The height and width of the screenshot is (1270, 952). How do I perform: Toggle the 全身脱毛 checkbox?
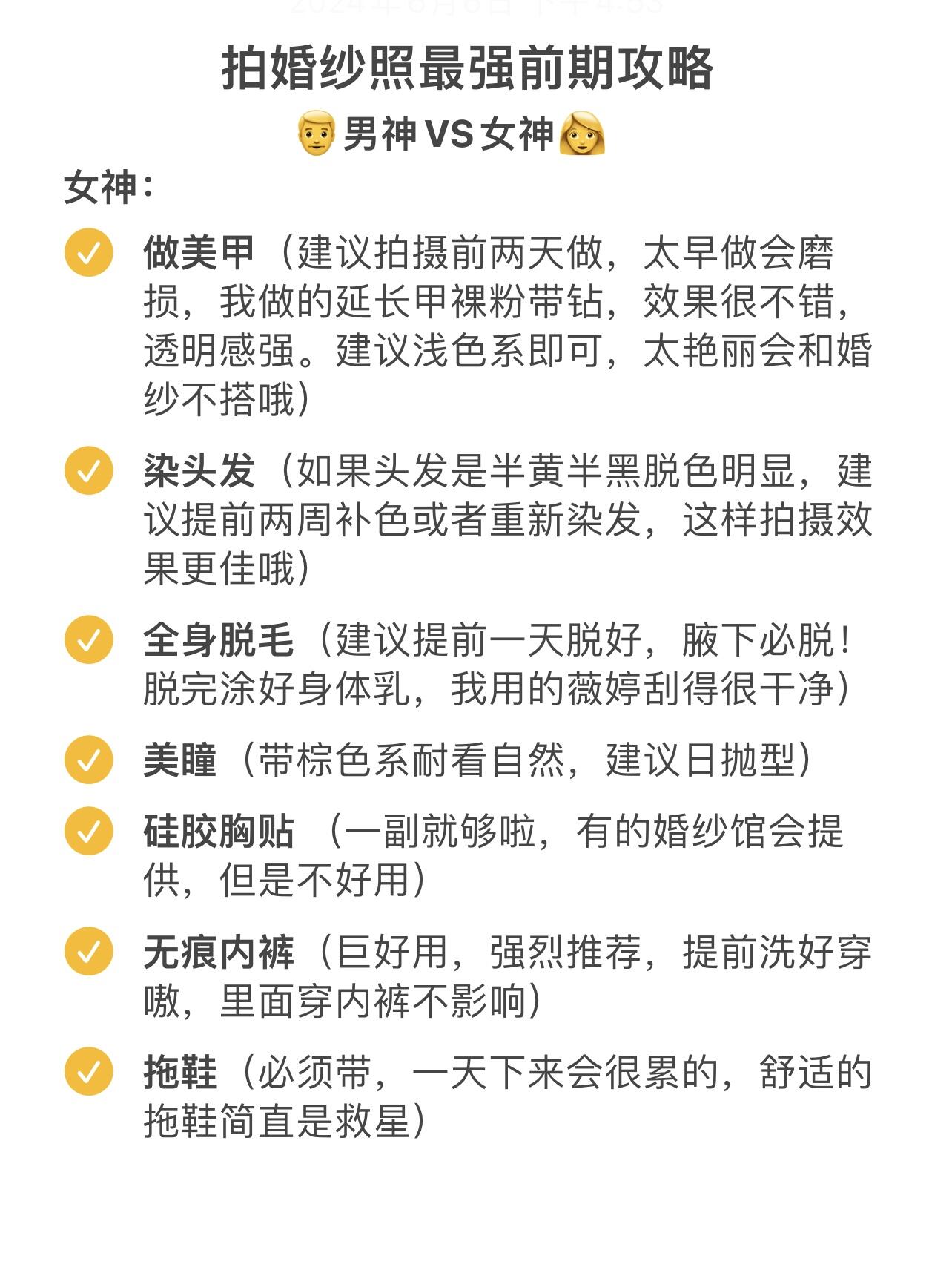pyautogui.click(x=88, y=639)
